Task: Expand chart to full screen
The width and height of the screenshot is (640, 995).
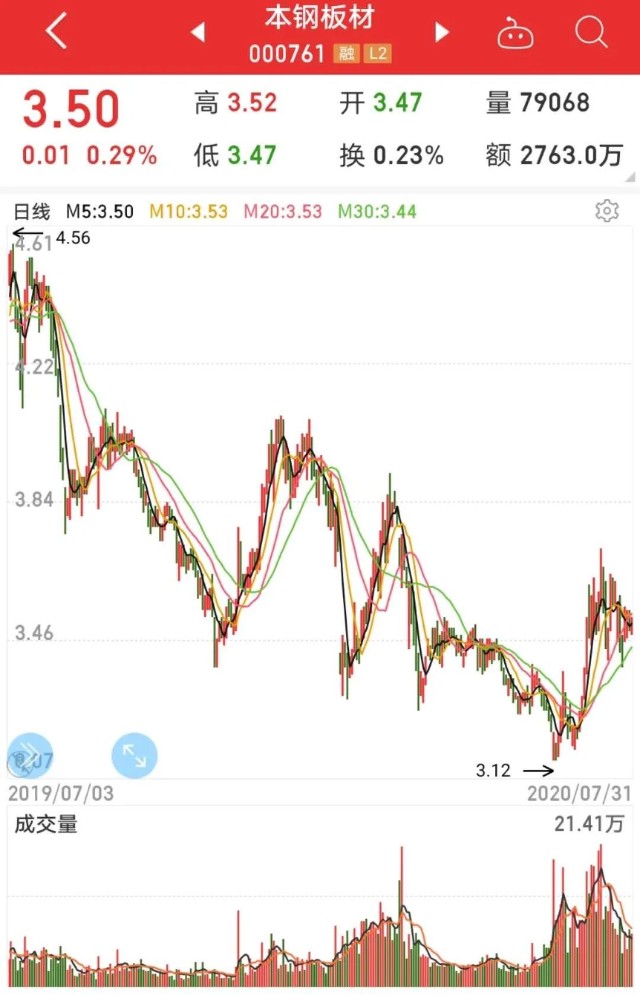Action: click(134, 755)
